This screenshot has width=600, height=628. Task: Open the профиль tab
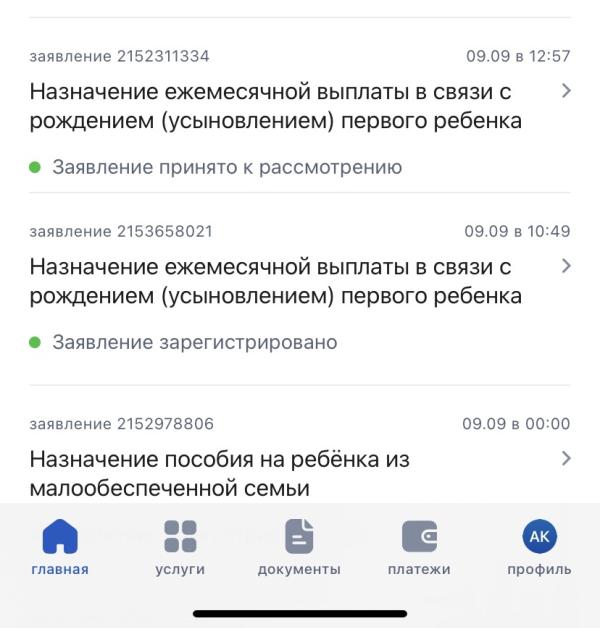[539, 547]
